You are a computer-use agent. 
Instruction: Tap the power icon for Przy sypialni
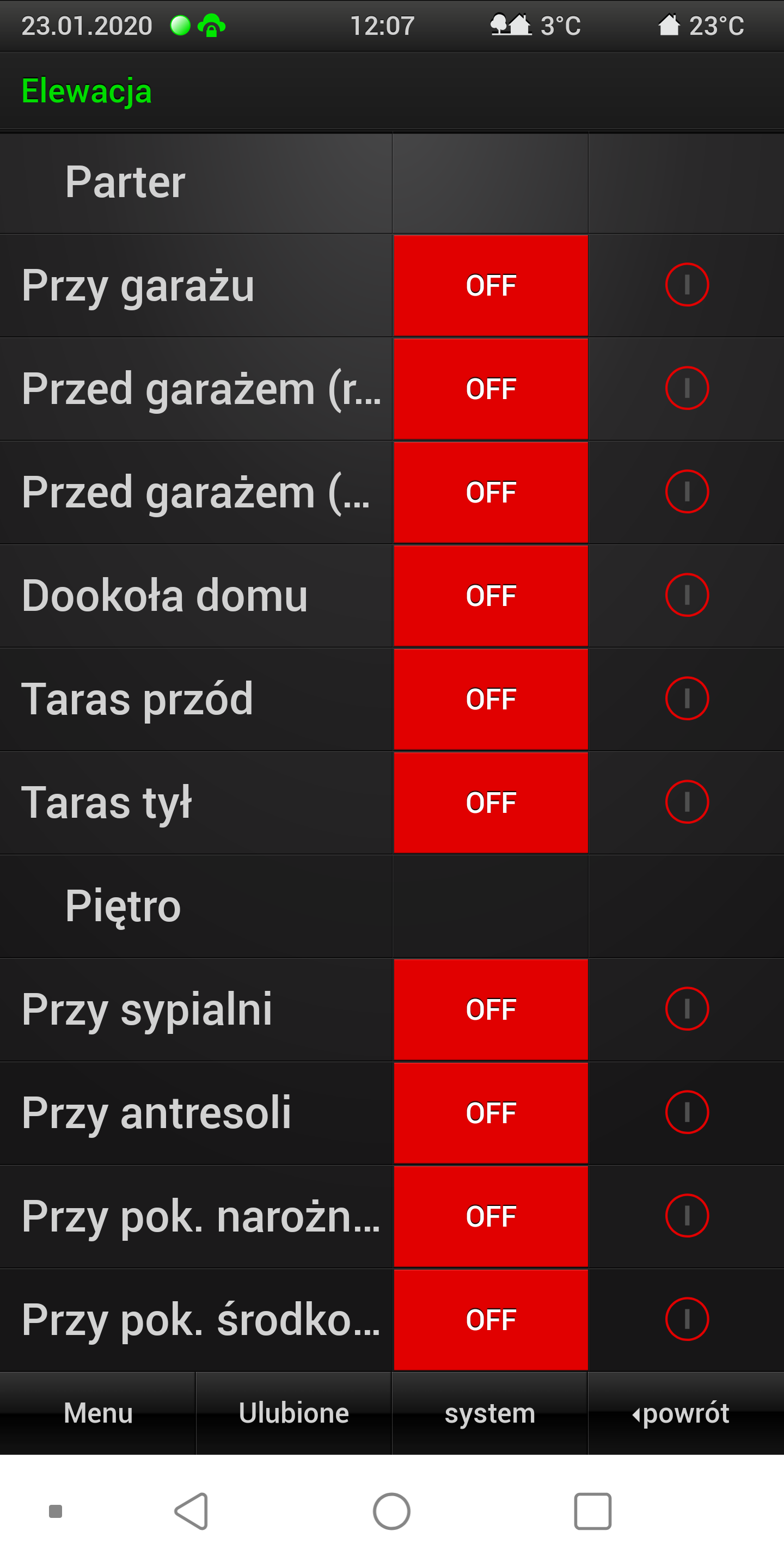click(x=687, y=1009)
